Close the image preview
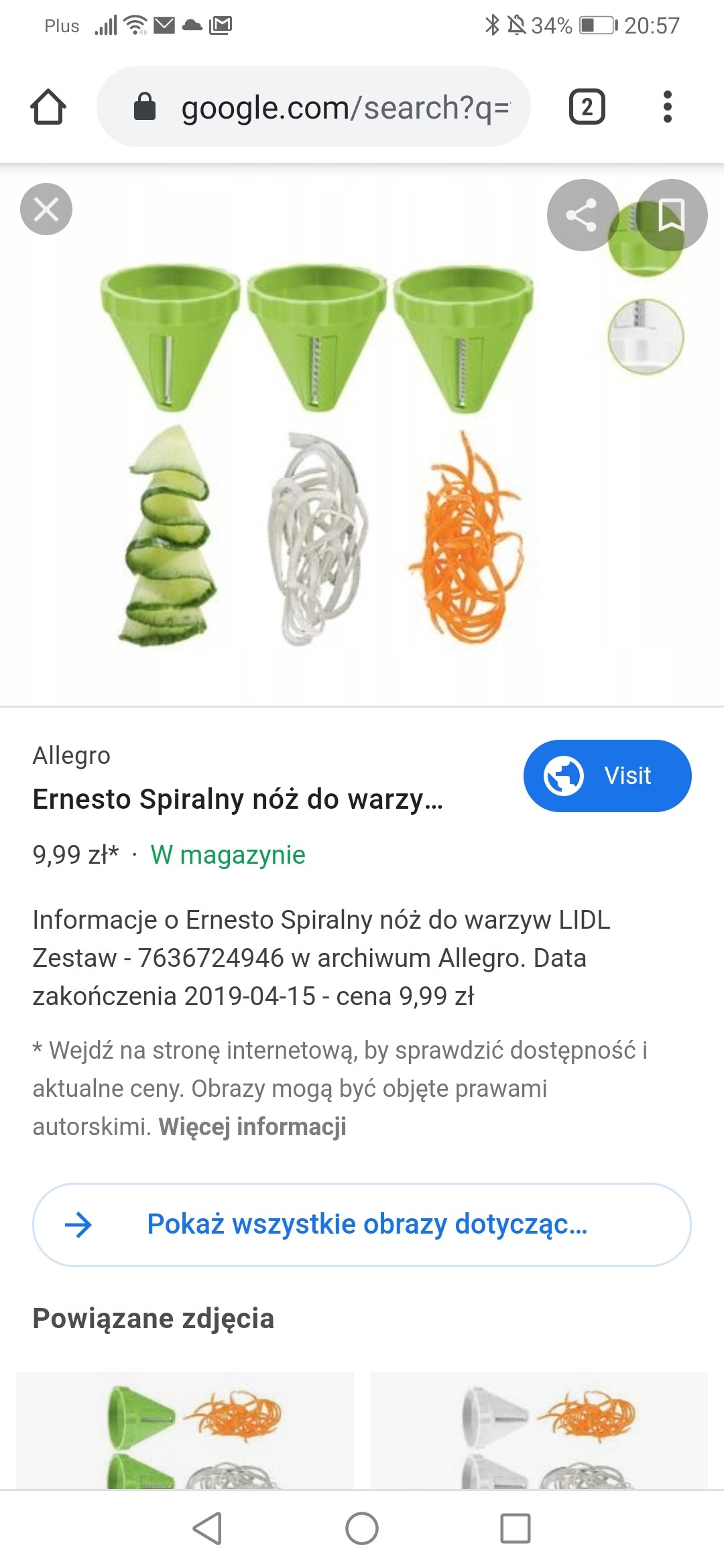Viewport: 724px width, 1568px height. [46, 209]
